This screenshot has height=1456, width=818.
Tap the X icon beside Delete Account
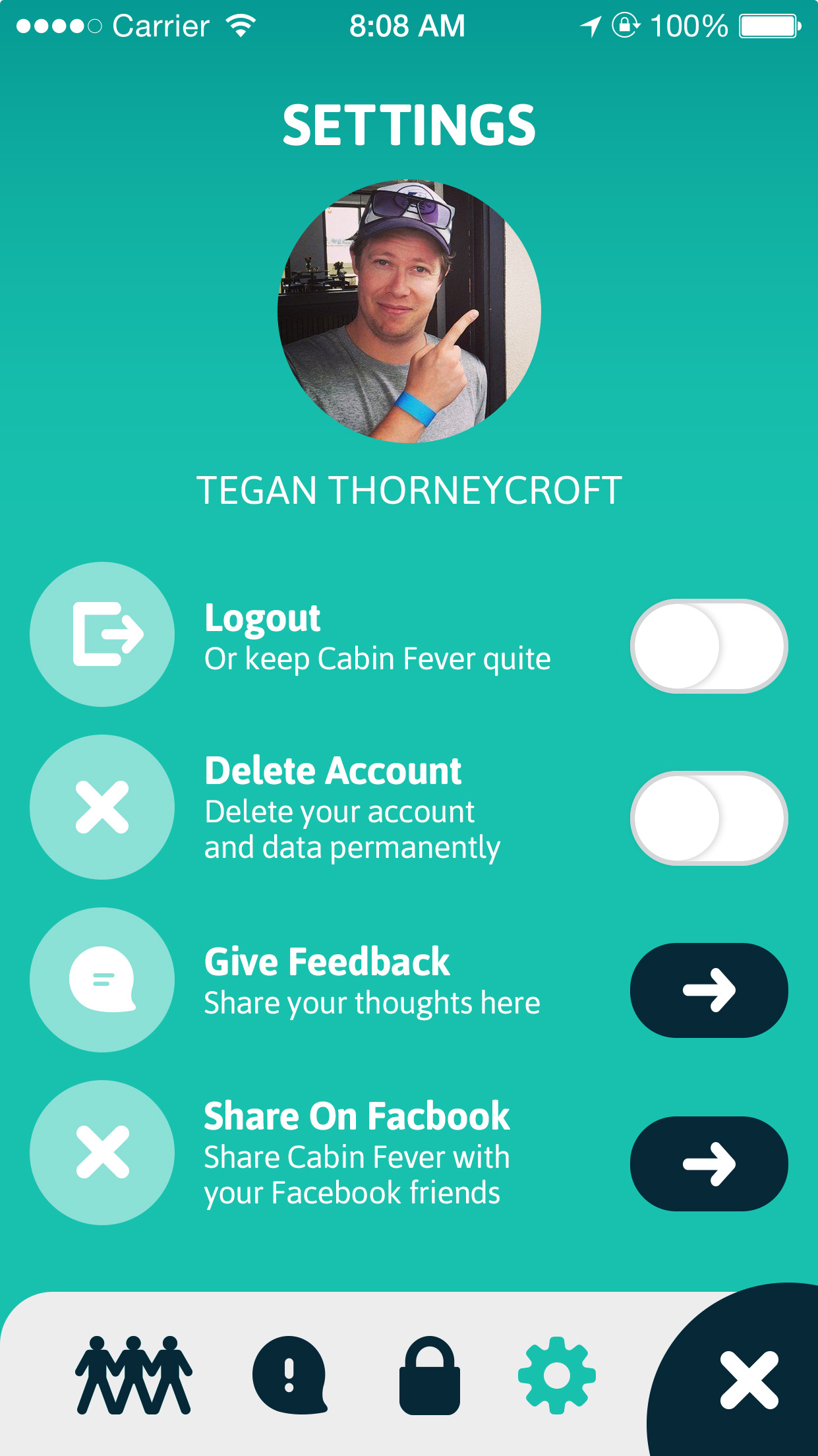pyautogui.click(x=102, y=807)
